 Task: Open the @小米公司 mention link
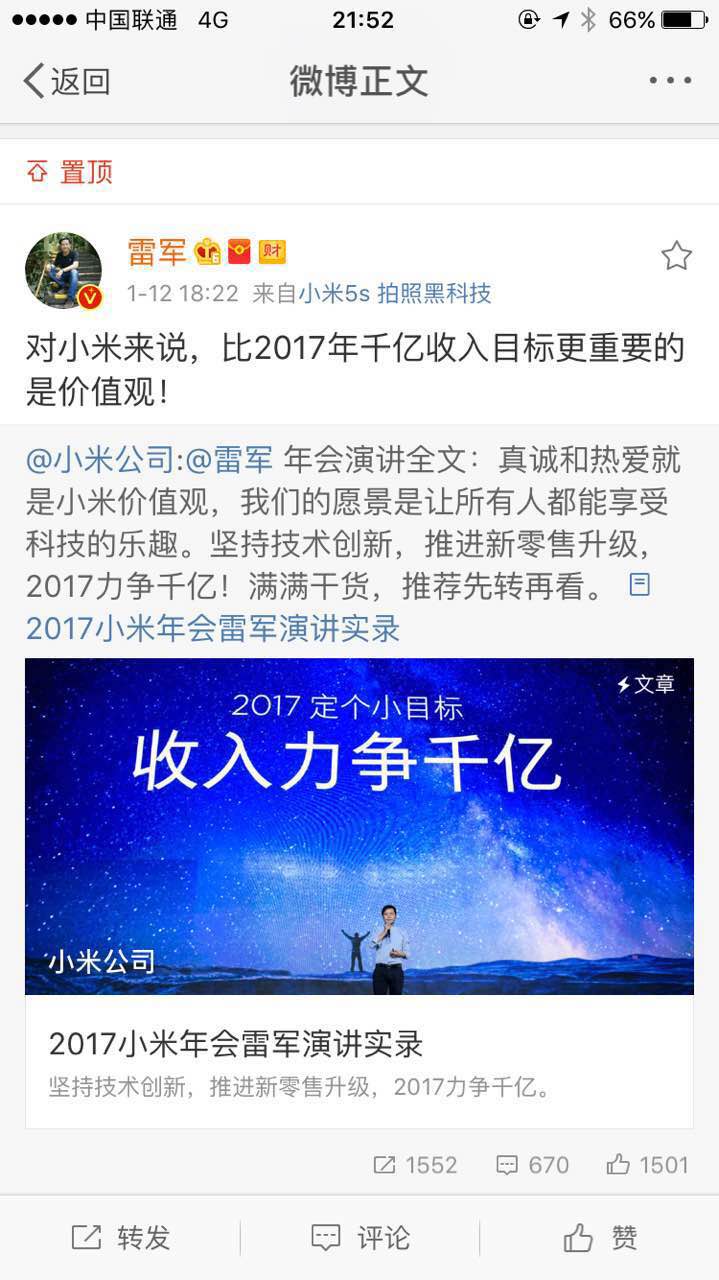click(100, 460)
